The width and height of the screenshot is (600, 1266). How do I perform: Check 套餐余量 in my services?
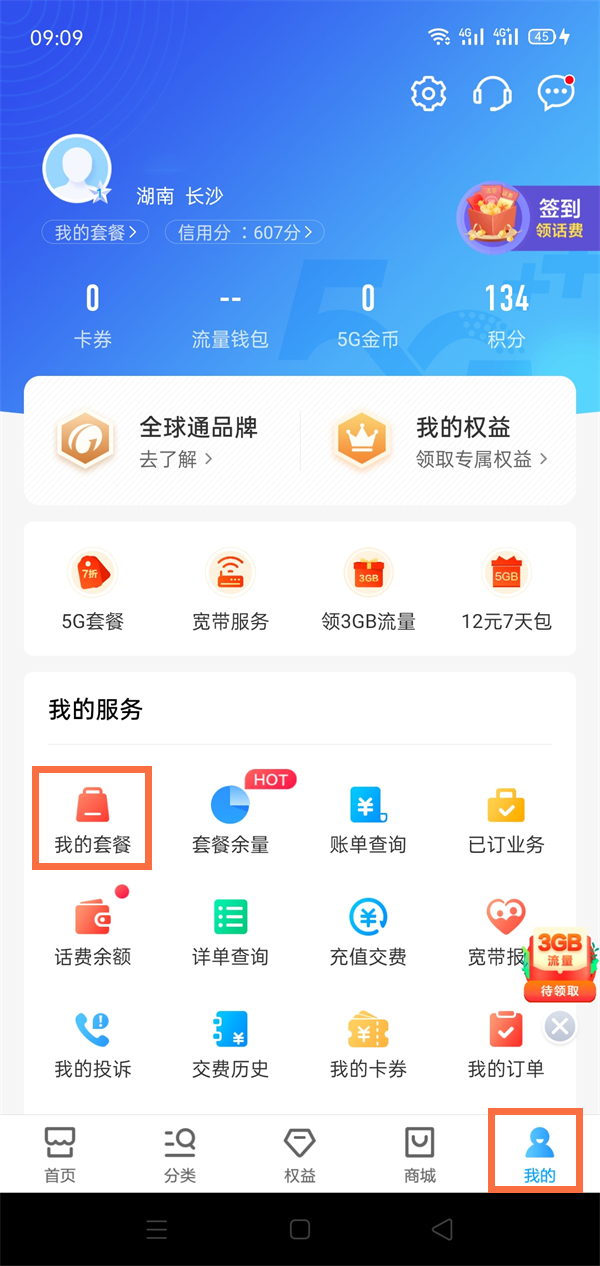pos(230,819)
